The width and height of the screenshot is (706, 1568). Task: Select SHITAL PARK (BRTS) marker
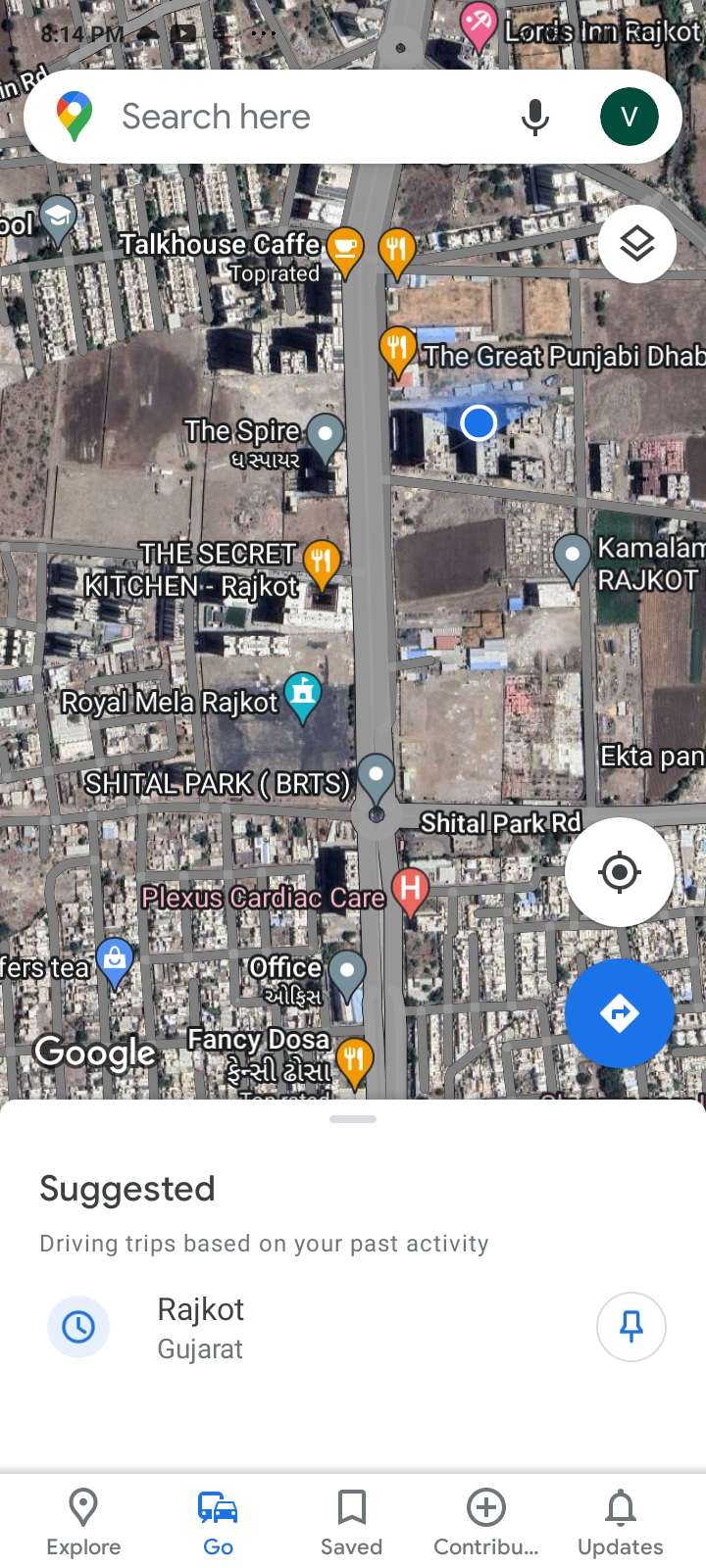[x=376, y=776]
